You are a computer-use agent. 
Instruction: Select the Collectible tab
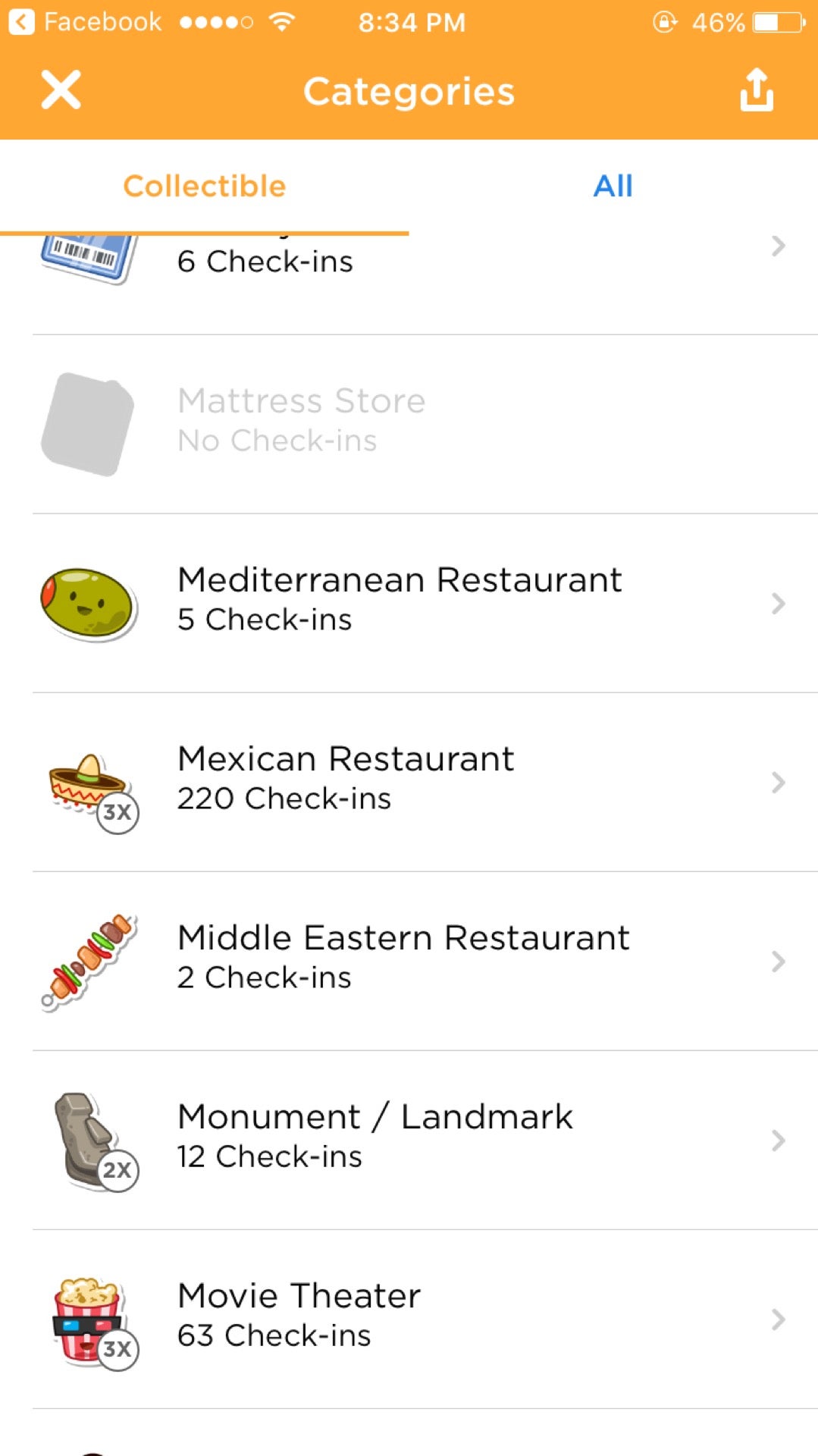205,186
